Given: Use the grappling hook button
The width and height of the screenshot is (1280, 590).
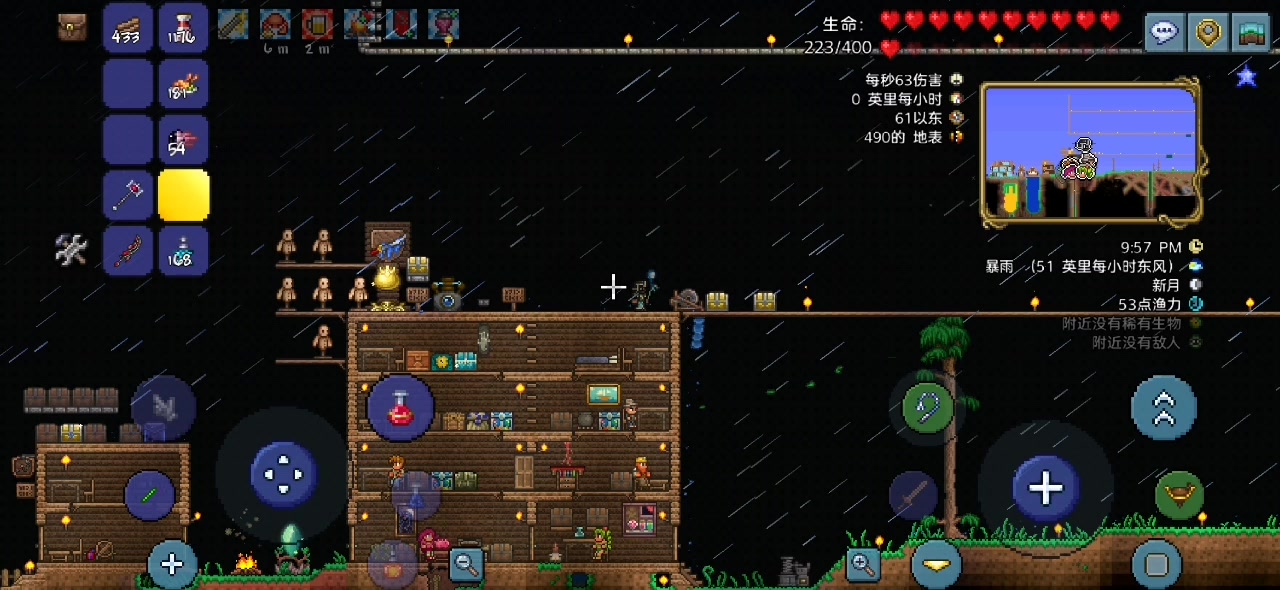Looking at the screenshot, I should point(928,408).
